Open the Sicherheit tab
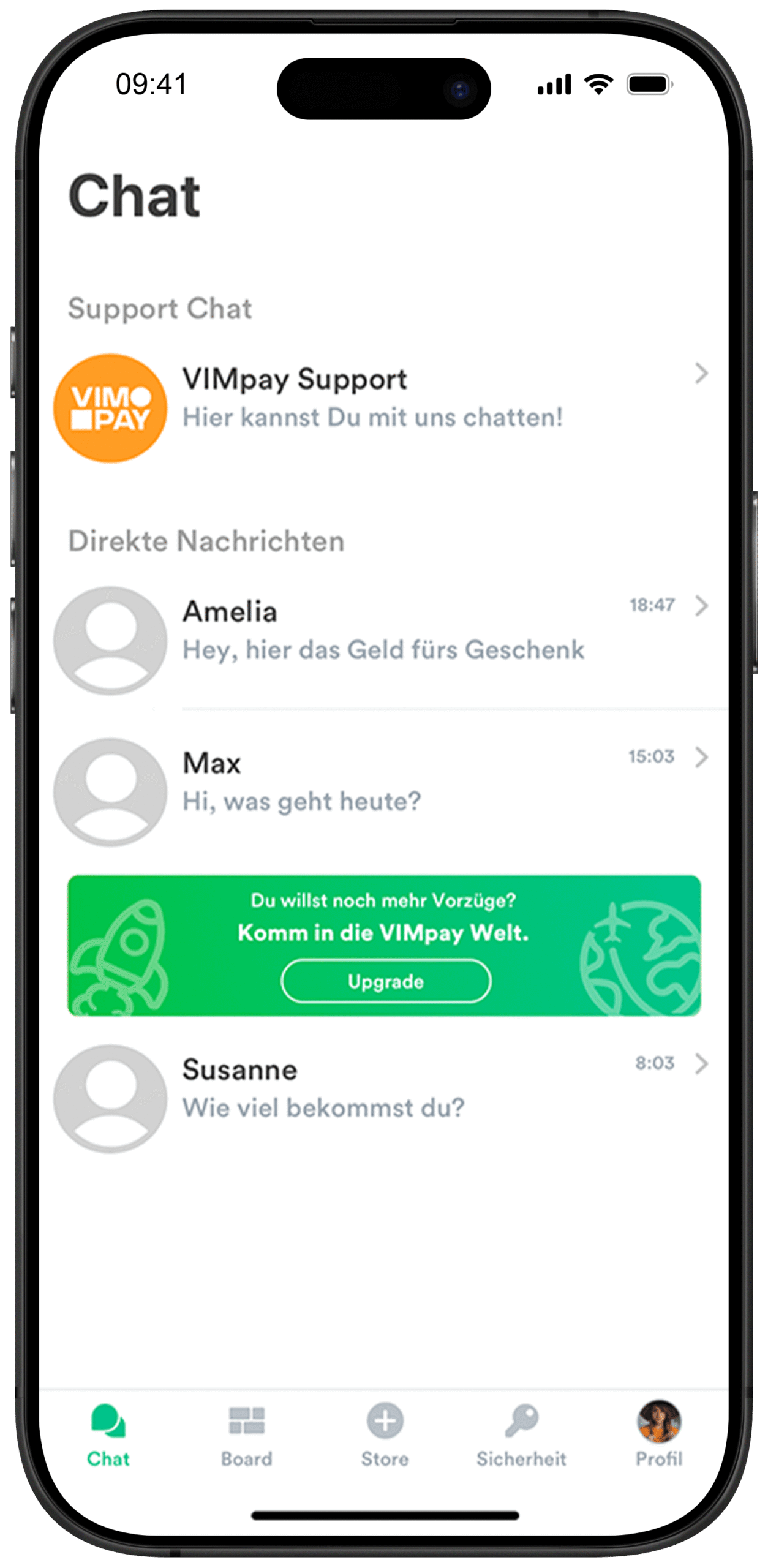Viewport: 768px width, 1568px height. point(521,1434)
